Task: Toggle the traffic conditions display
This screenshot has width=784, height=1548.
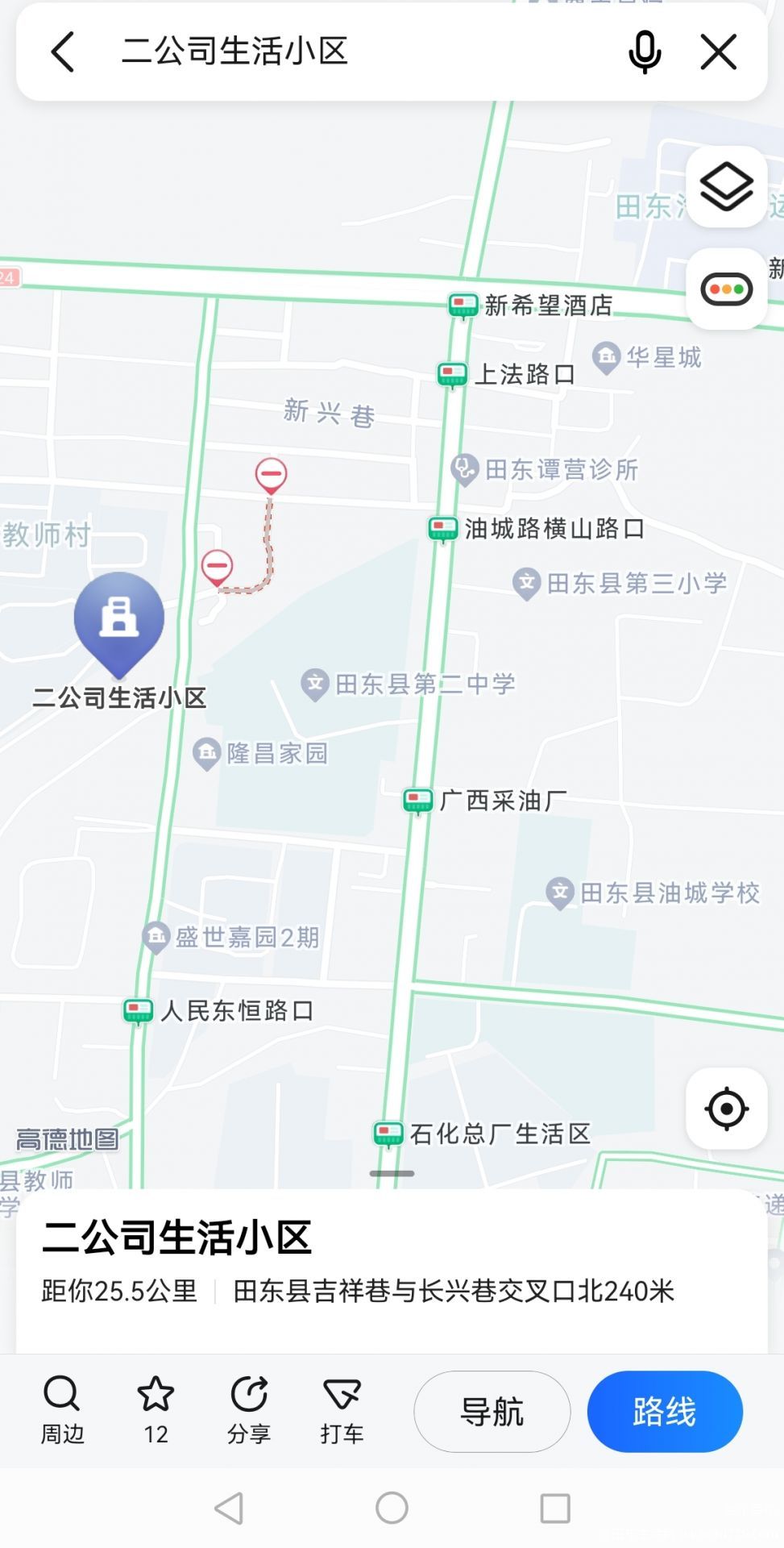Action: tap(727, 289)
